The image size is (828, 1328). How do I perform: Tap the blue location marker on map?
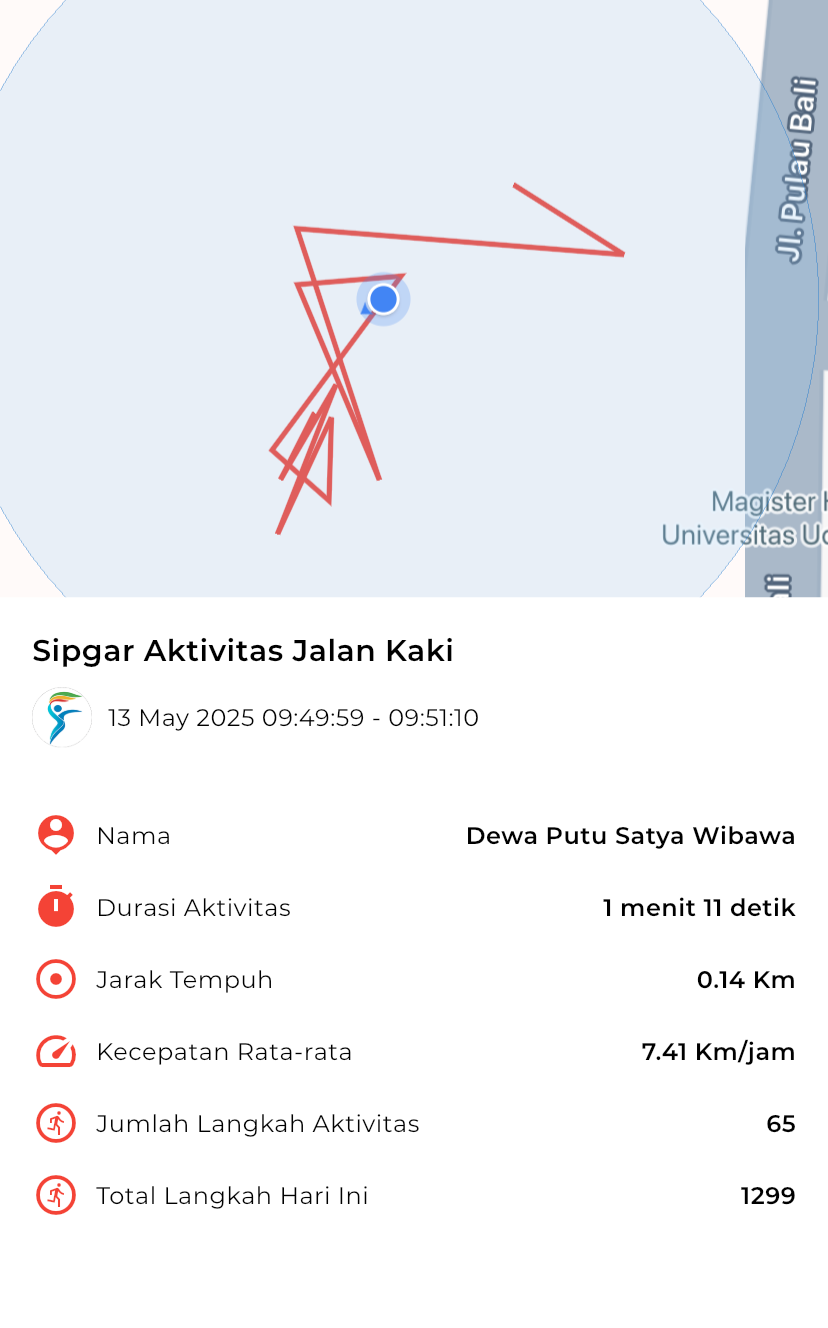click(x=383, y=299)
